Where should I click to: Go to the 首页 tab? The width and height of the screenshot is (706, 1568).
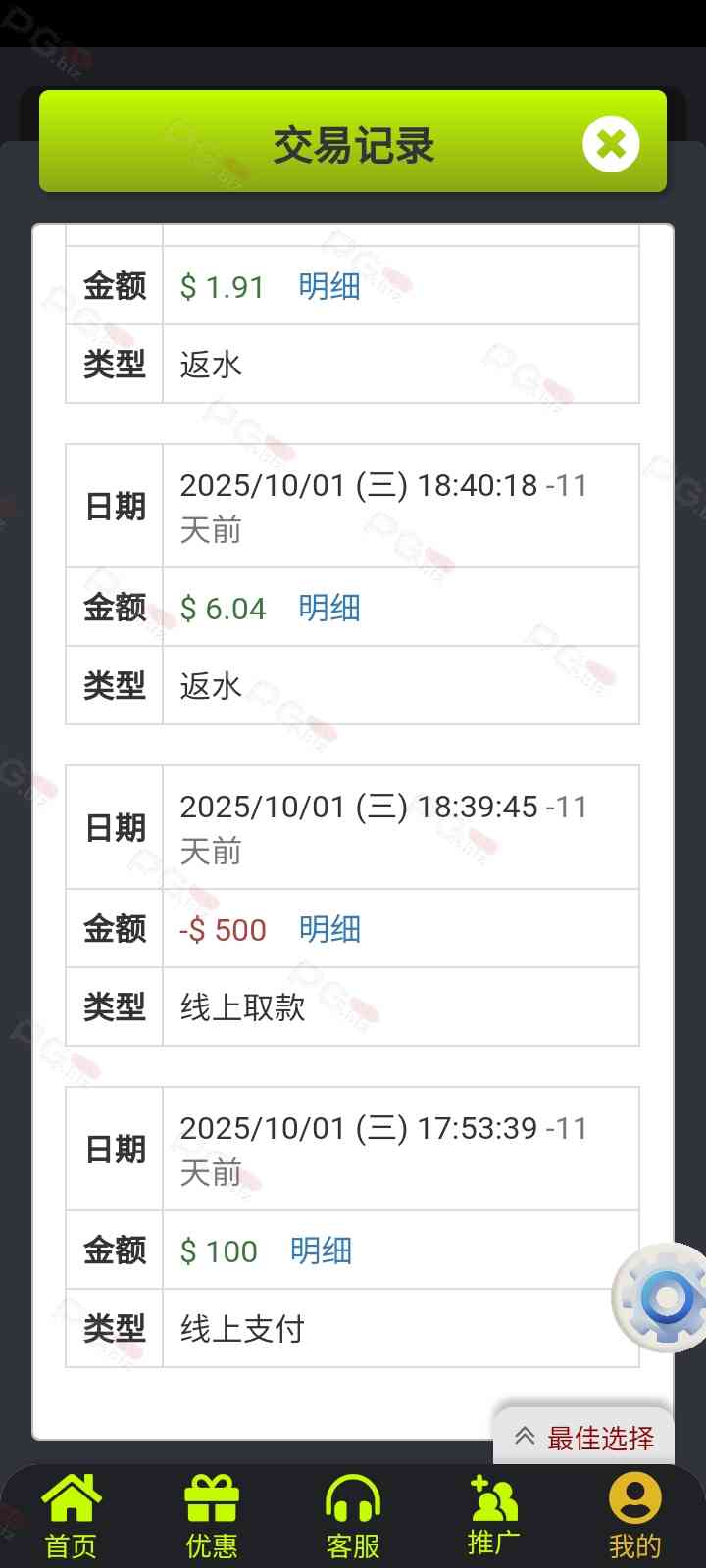click(71, 1516)
